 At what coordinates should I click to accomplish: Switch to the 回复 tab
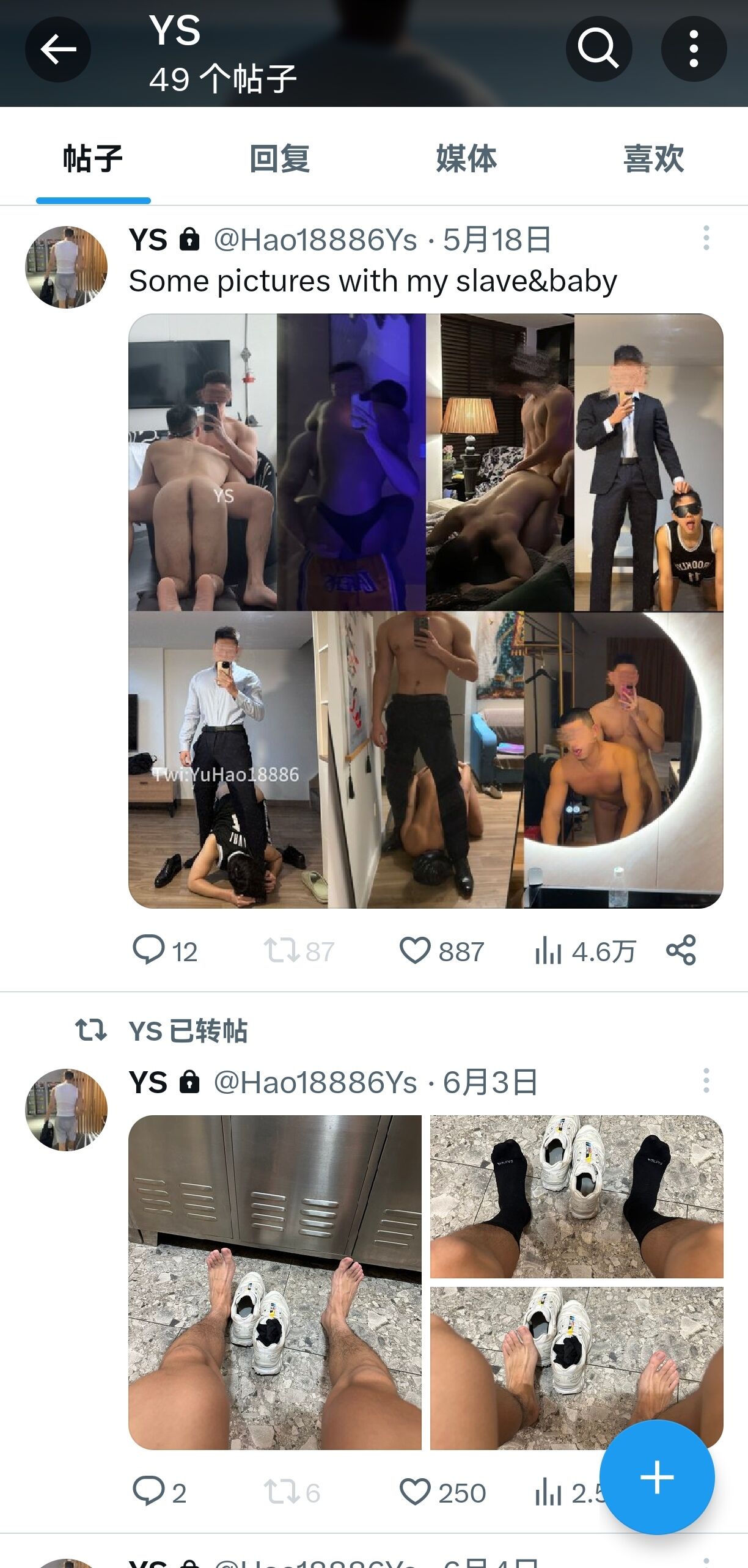[x=280, y=159]
